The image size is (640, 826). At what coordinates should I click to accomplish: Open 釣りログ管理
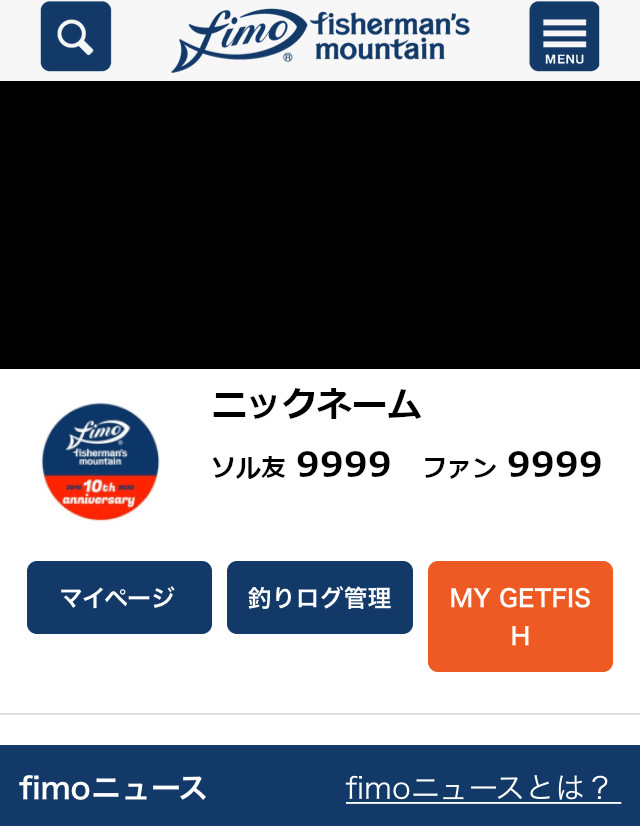pos(320,598)
